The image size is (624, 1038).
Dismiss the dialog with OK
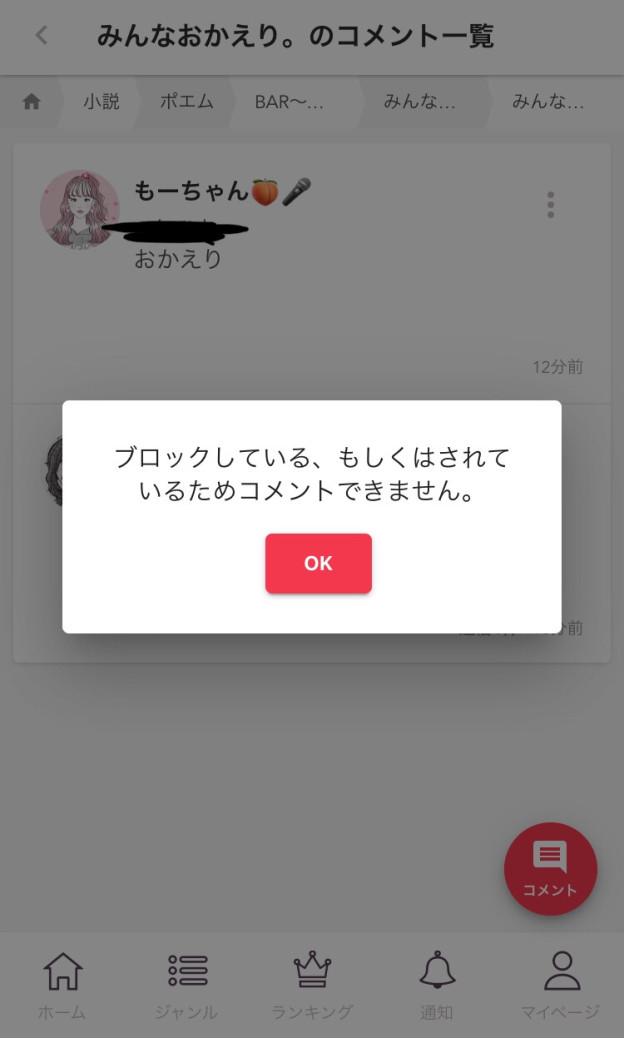pos(318,563)
